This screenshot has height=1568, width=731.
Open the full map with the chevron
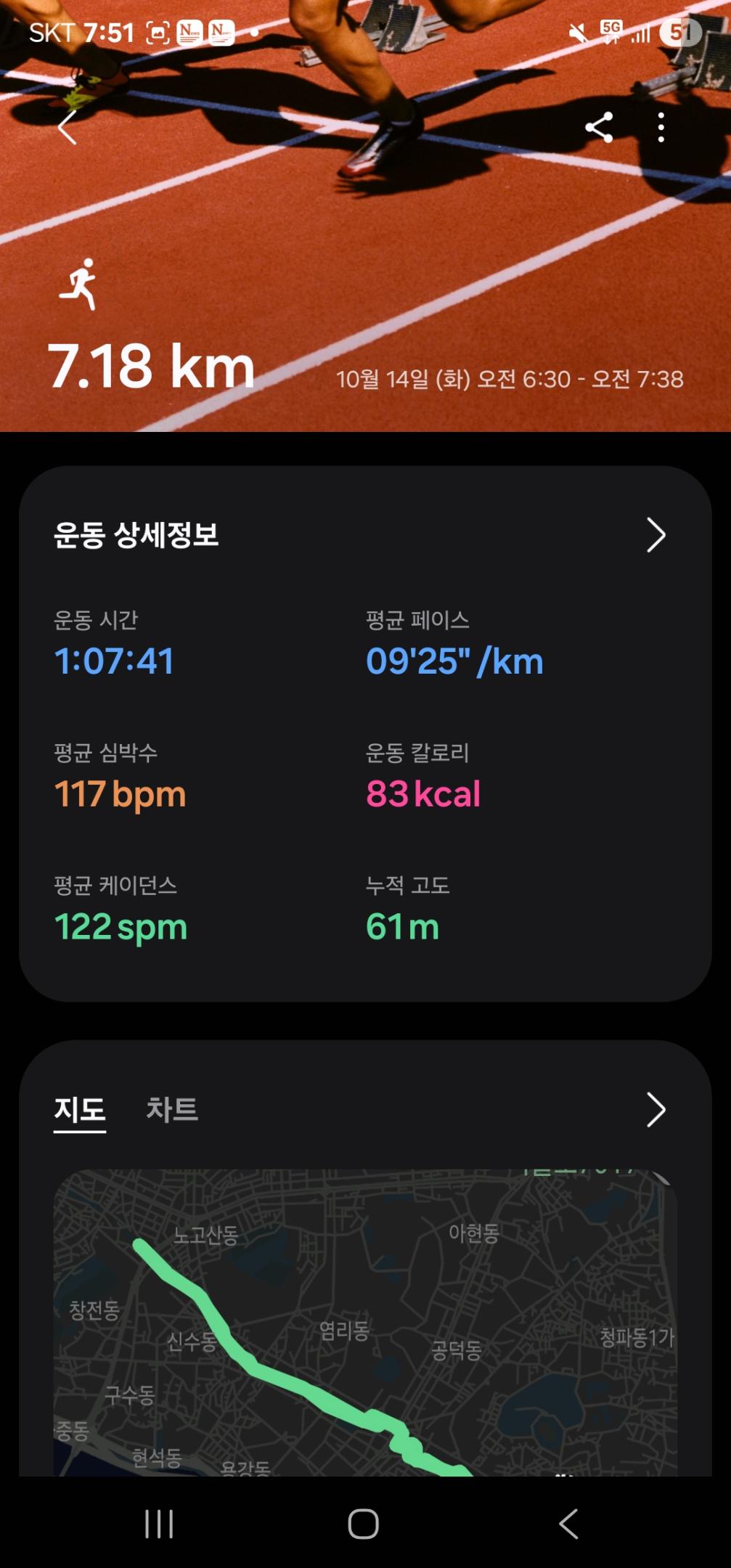tap(656, 1110)
